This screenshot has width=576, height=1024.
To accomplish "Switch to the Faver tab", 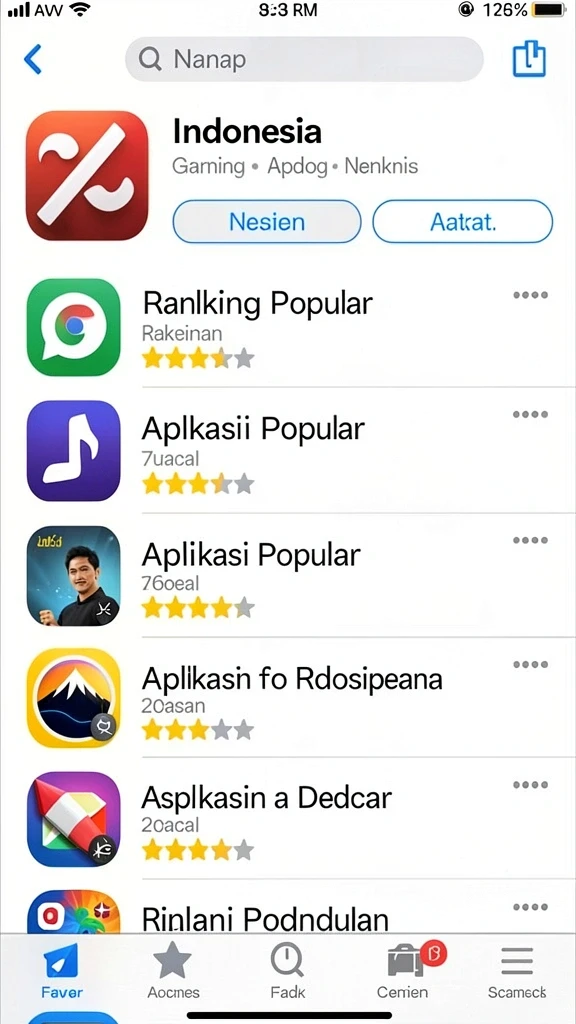I will (x=61, y=972).
